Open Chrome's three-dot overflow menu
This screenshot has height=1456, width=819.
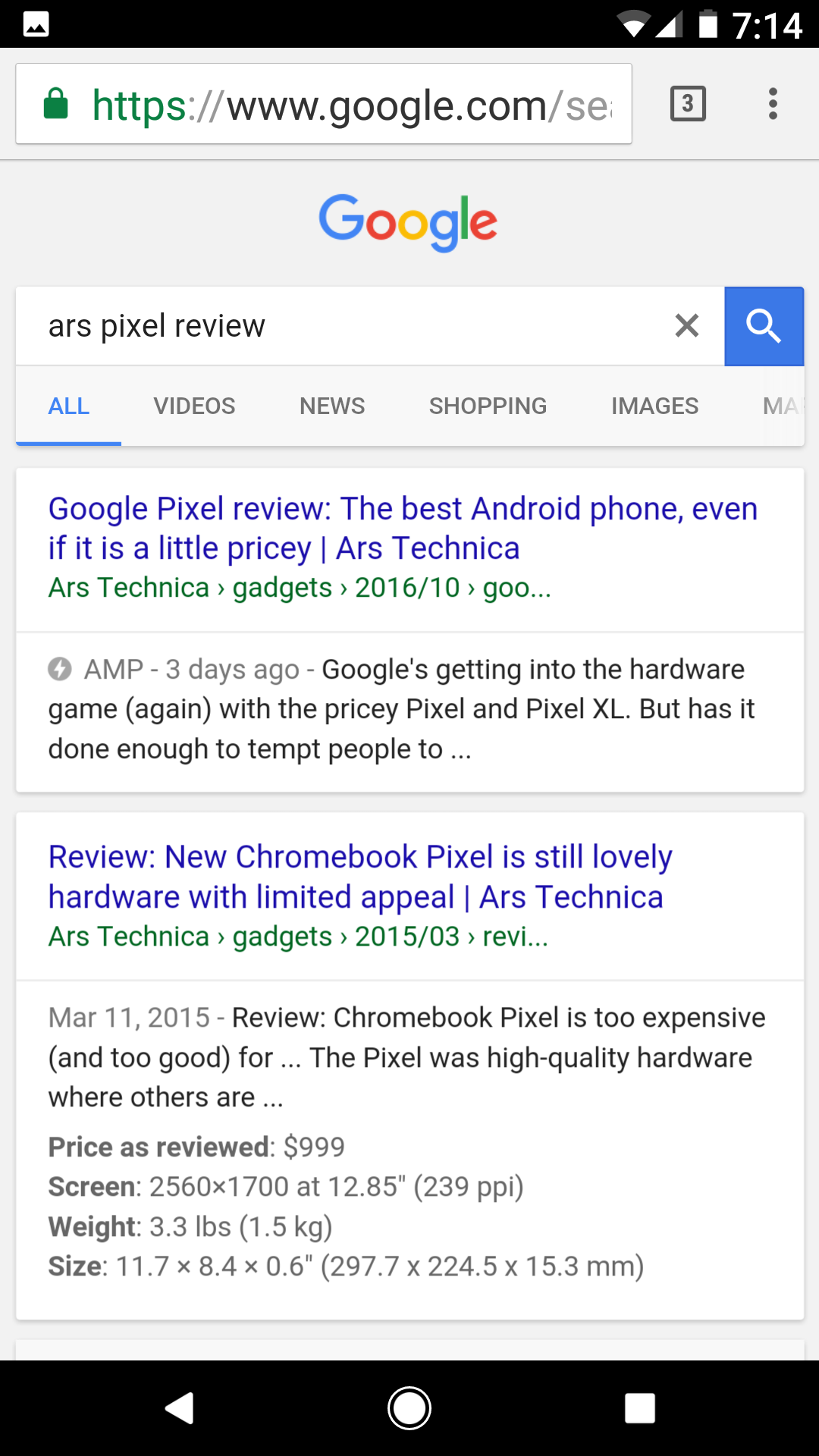pos(773,104)
